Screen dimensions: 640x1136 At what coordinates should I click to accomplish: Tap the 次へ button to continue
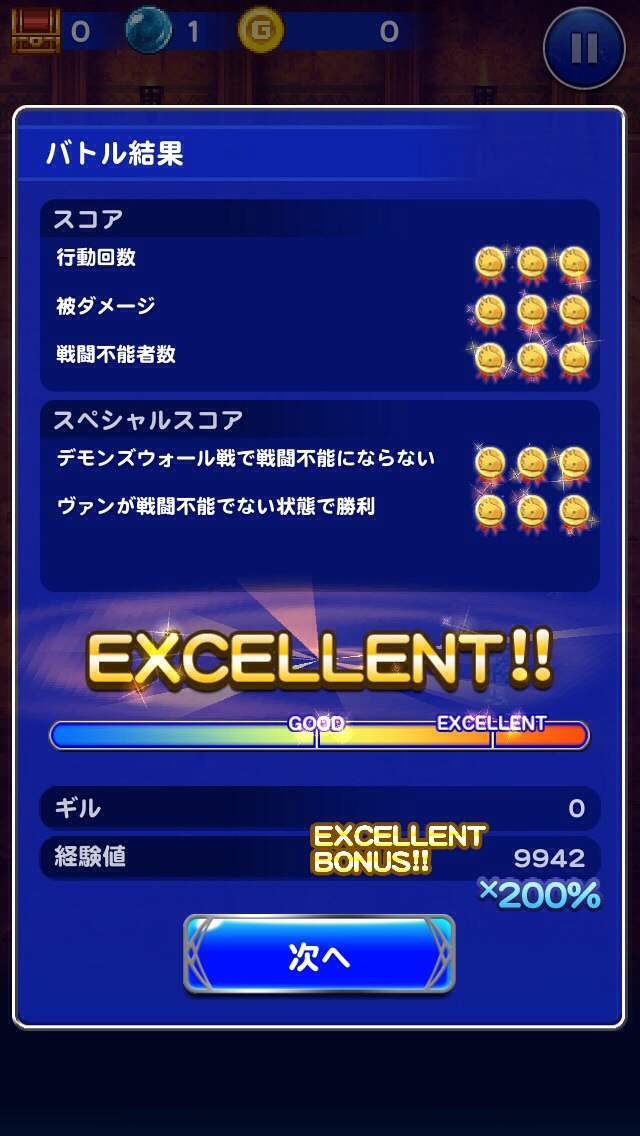pos(319,955)
